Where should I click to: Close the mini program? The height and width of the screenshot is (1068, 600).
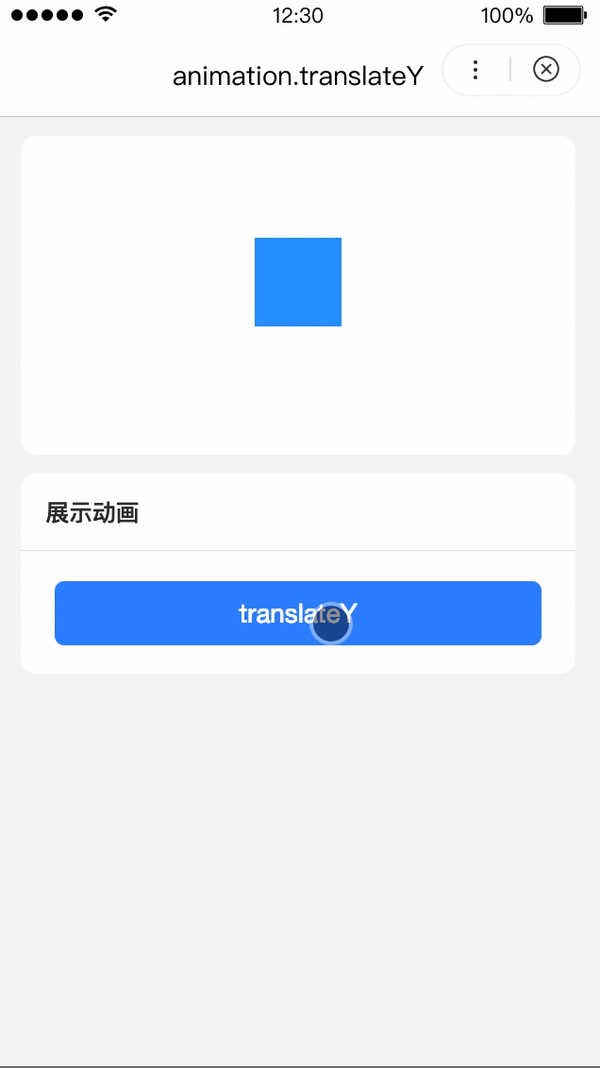pyautogui.click(x=546, y=69)
